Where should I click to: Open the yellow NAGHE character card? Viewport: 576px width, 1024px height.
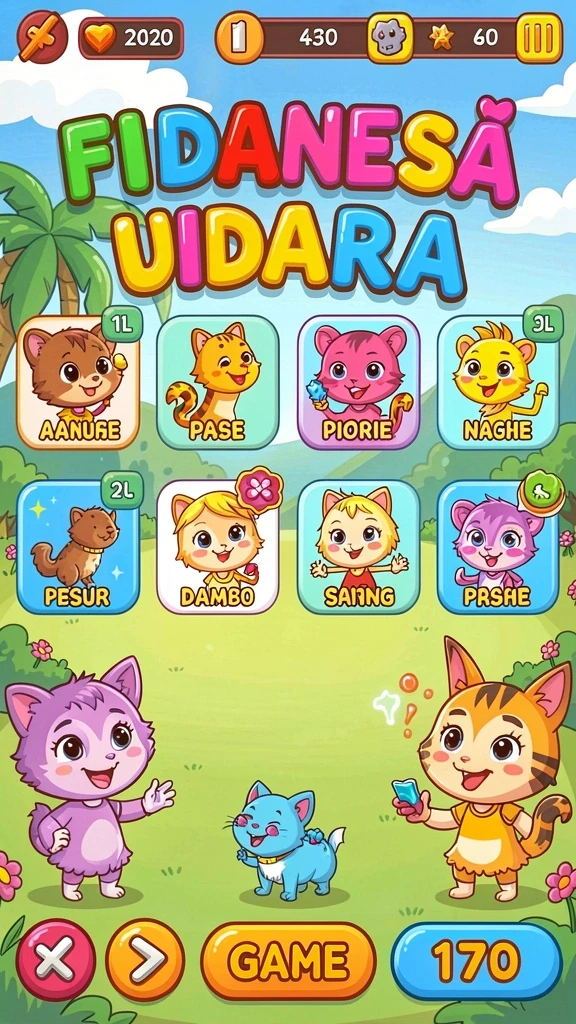498,382
